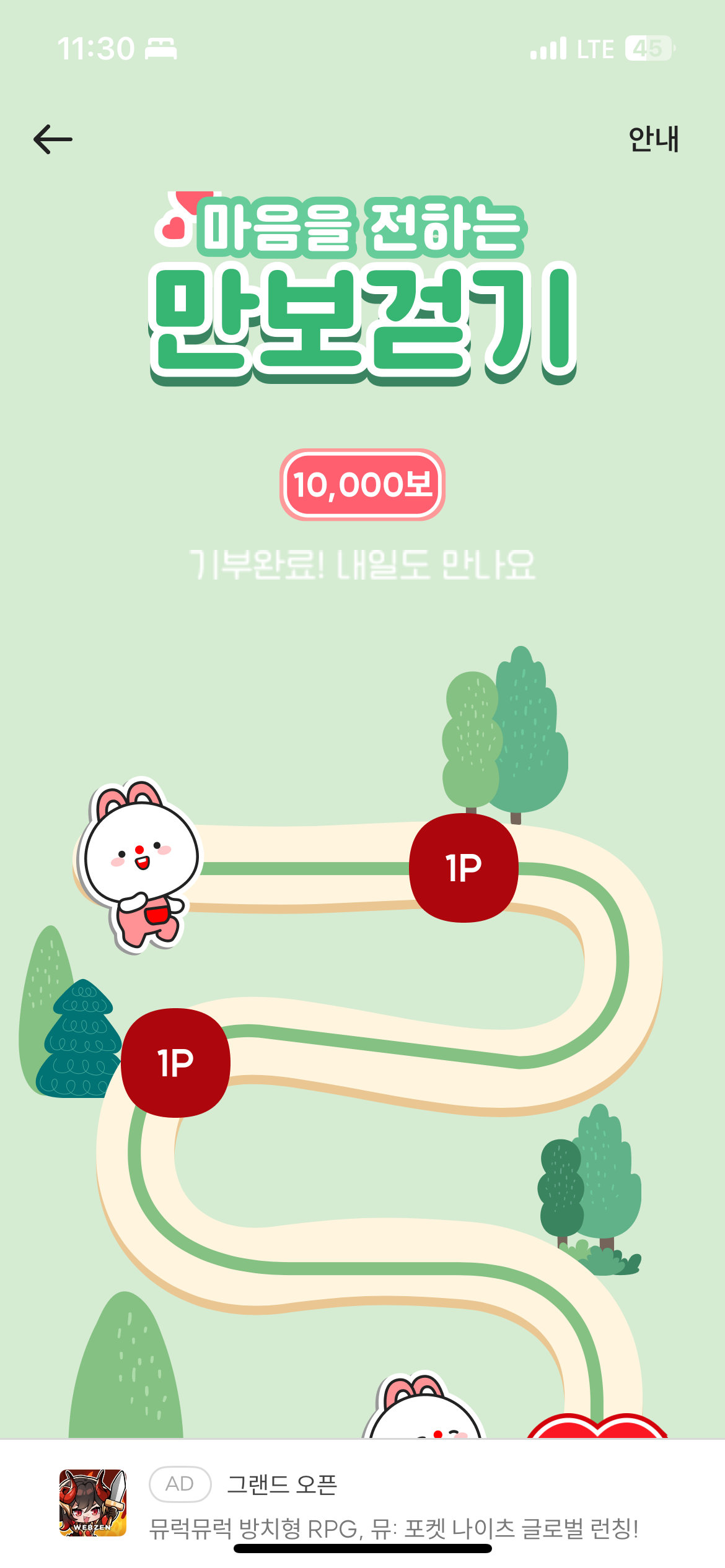Screen dimensions: 725x1568
Task: Tap the 1P badge beside the trees
Action: 464,868
